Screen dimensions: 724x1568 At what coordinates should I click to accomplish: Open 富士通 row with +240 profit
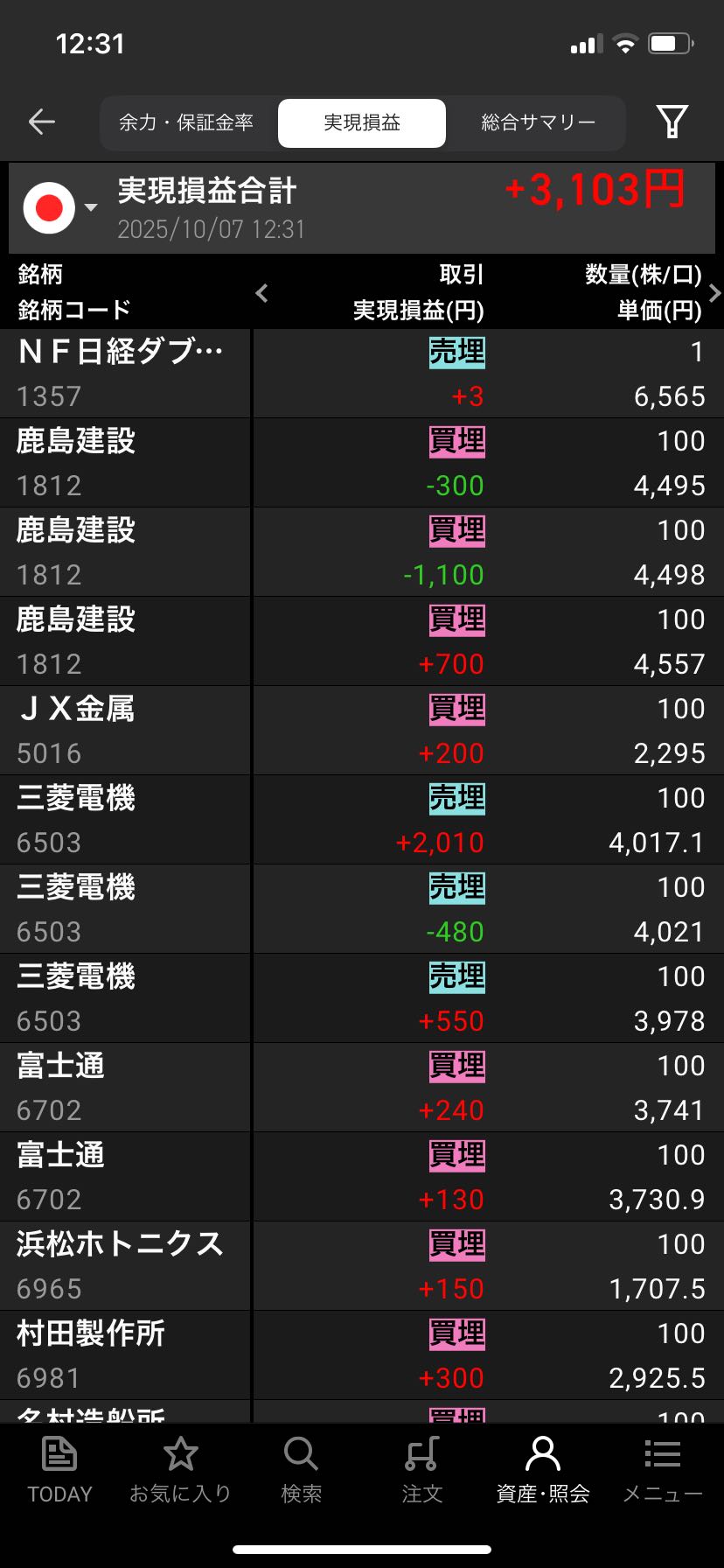pyautogui.click(x=361, y=1088)
